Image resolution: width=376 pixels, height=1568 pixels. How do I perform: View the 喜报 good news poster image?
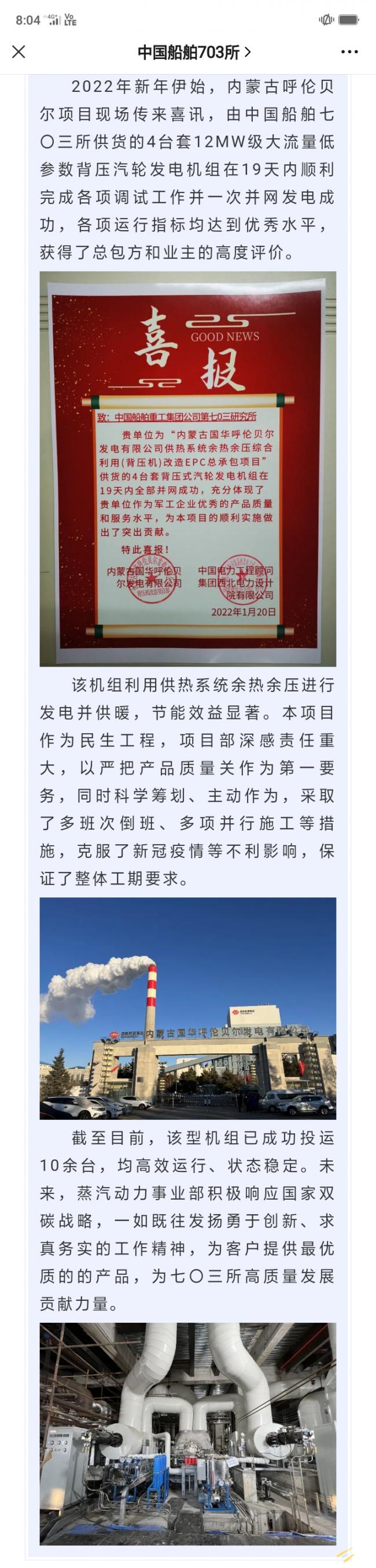pyautogui.click(x=187, y=468)
